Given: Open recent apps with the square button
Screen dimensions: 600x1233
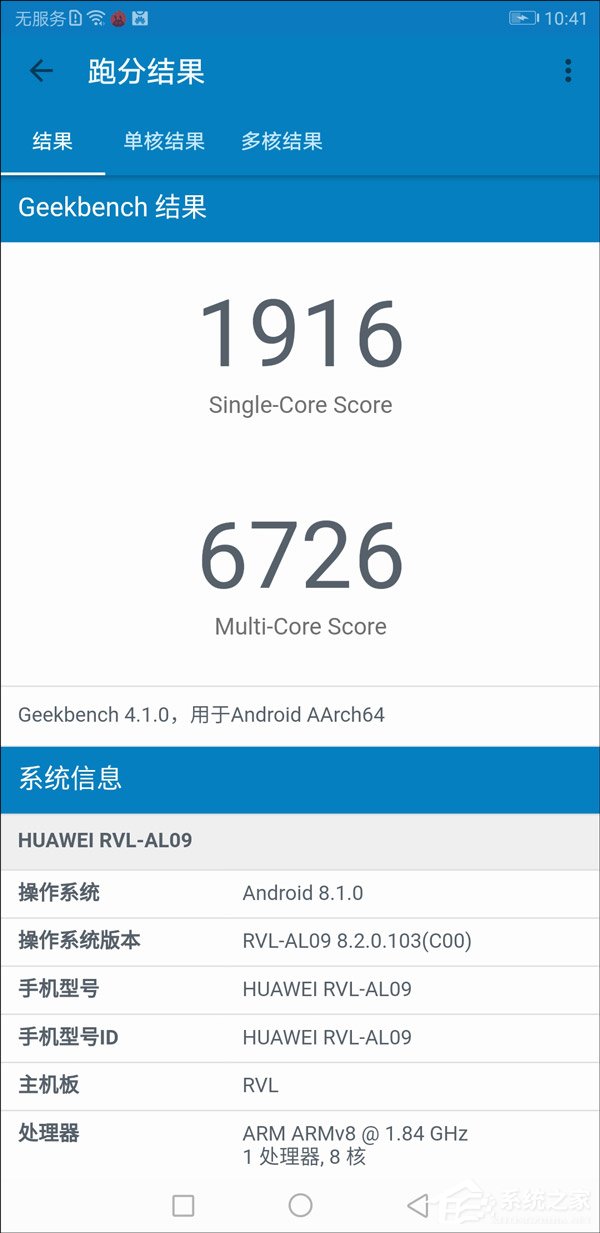Looking at the screenshot, I should (183, 1205).
